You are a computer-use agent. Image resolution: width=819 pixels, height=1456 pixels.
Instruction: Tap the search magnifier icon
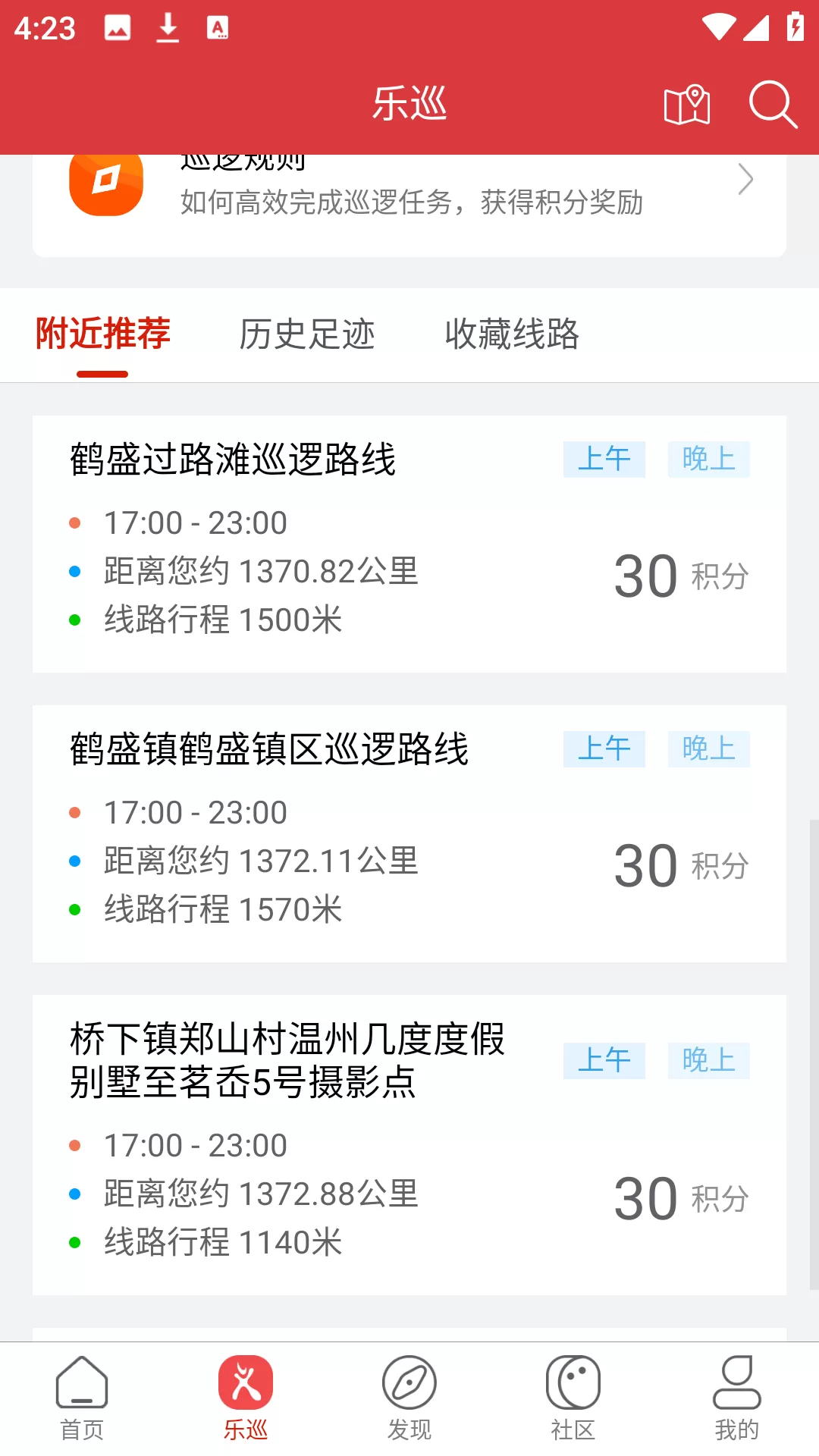(772, 105)
